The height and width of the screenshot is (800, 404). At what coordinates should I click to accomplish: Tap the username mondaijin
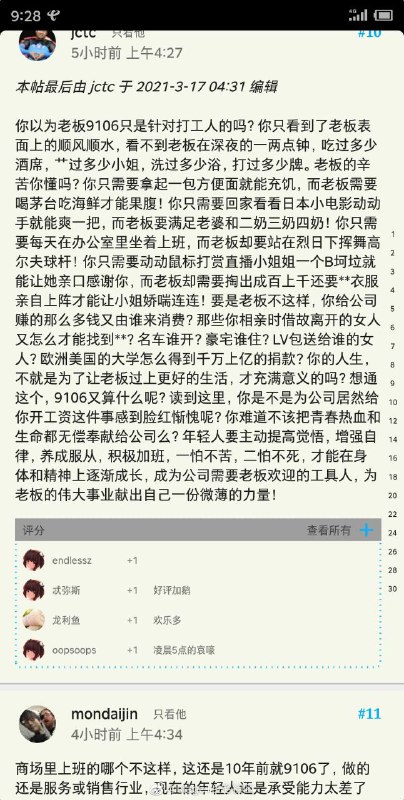pos(105,714)
